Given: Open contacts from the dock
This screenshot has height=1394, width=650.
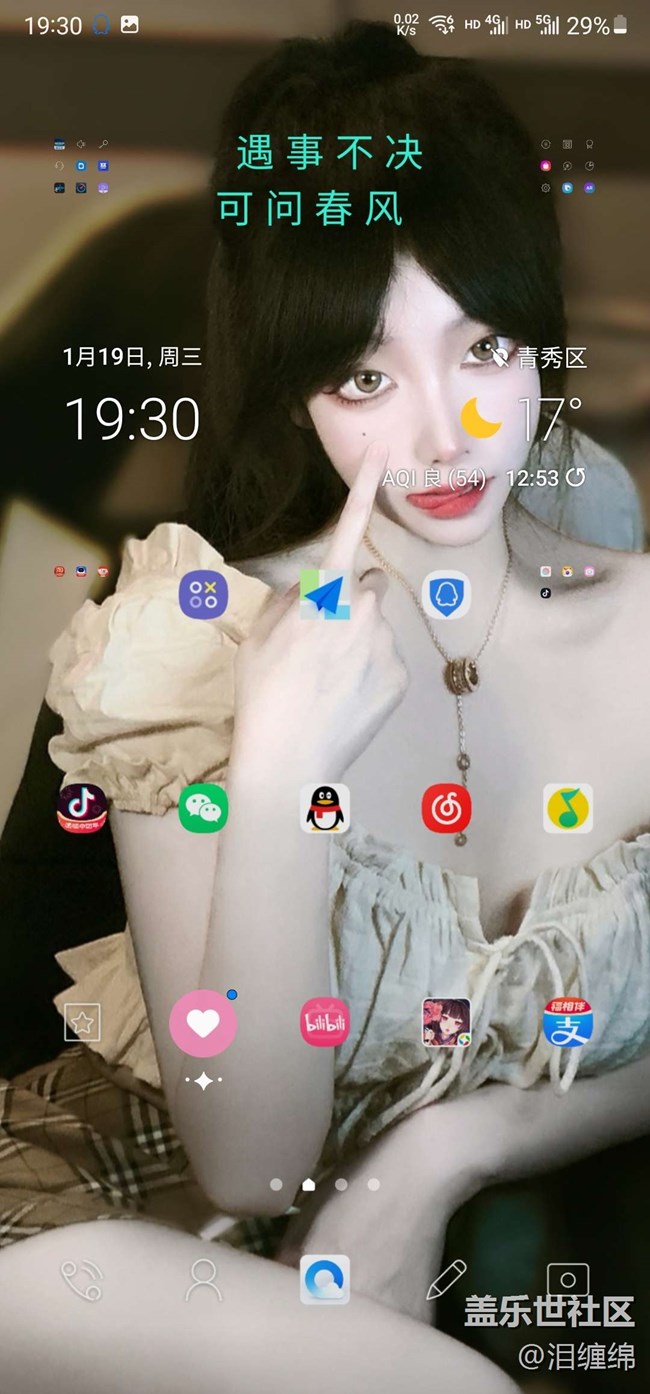Looking at the screenshot, I should (203, 1280).
